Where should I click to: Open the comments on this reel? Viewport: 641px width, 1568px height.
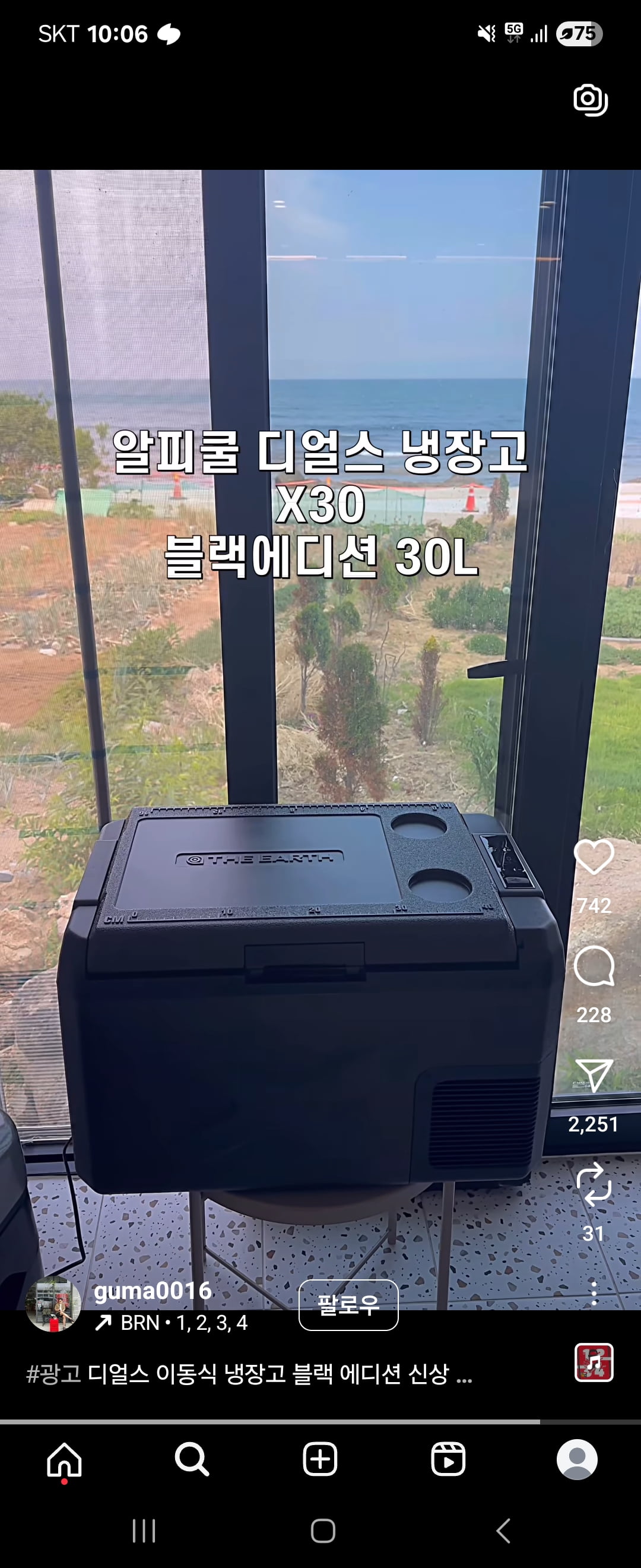[x=593, y=966]
